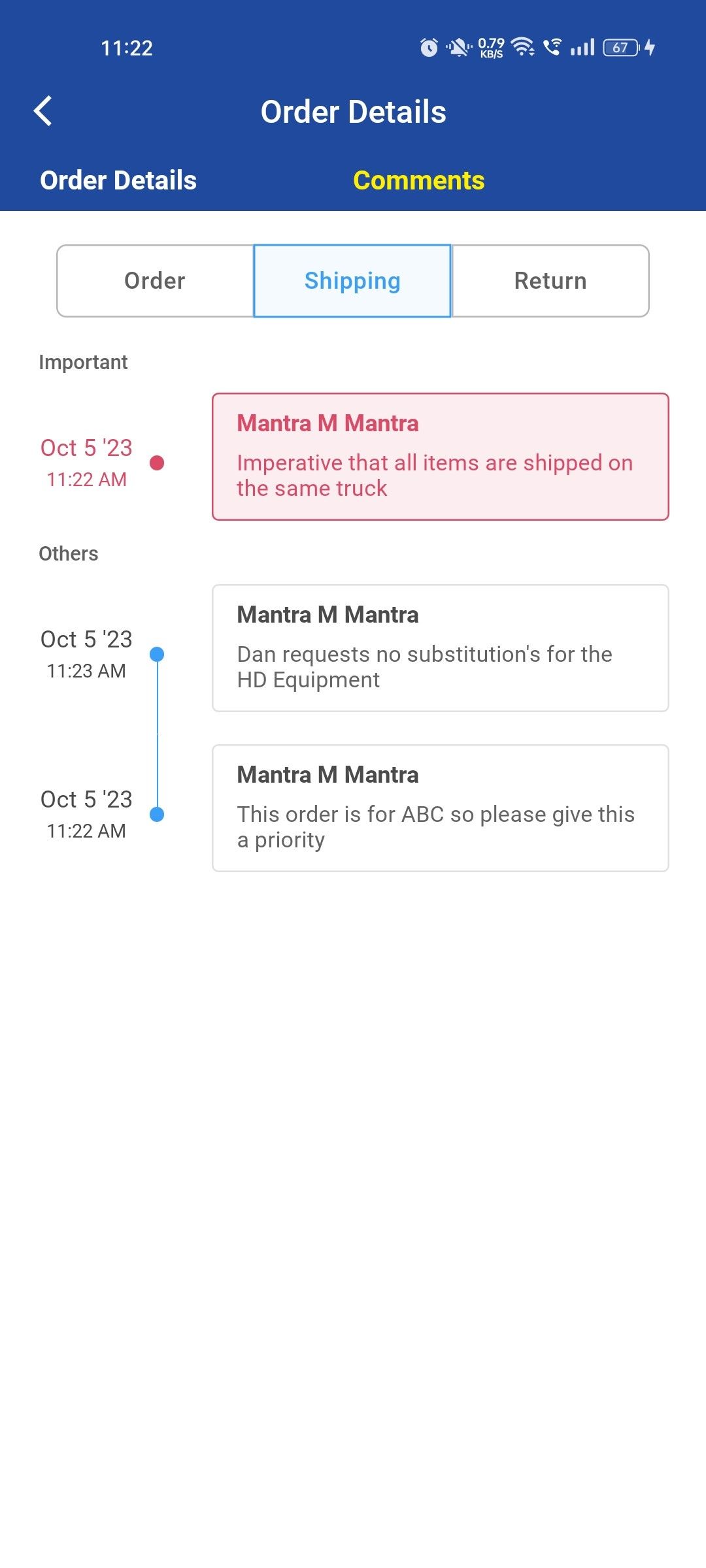This screenshot has height=1568, width=706.
Task: Select the Shipping filter button
Action: 352,280
